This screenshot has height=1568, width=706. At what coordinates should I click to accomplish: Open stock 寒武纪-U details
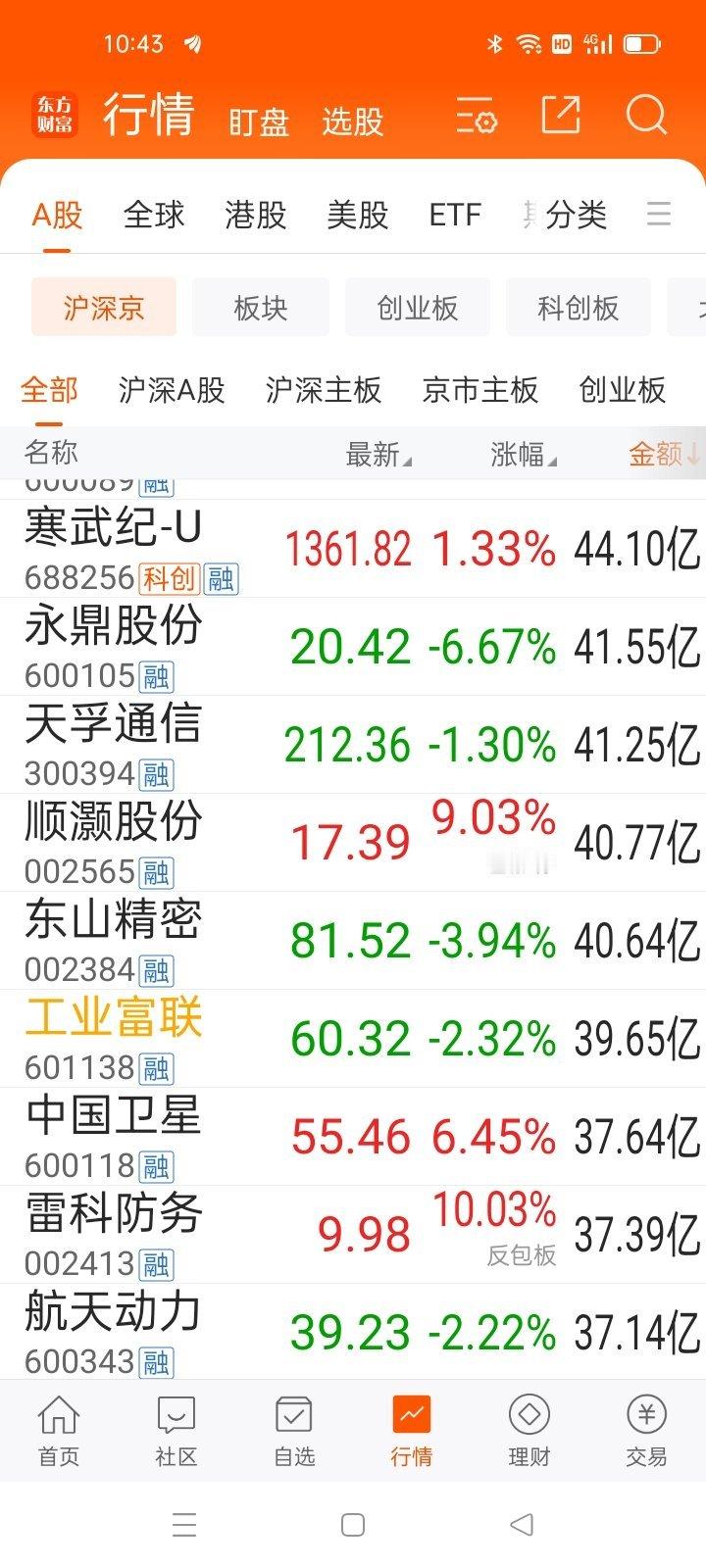pyautogui.click(x=353, y=549)
